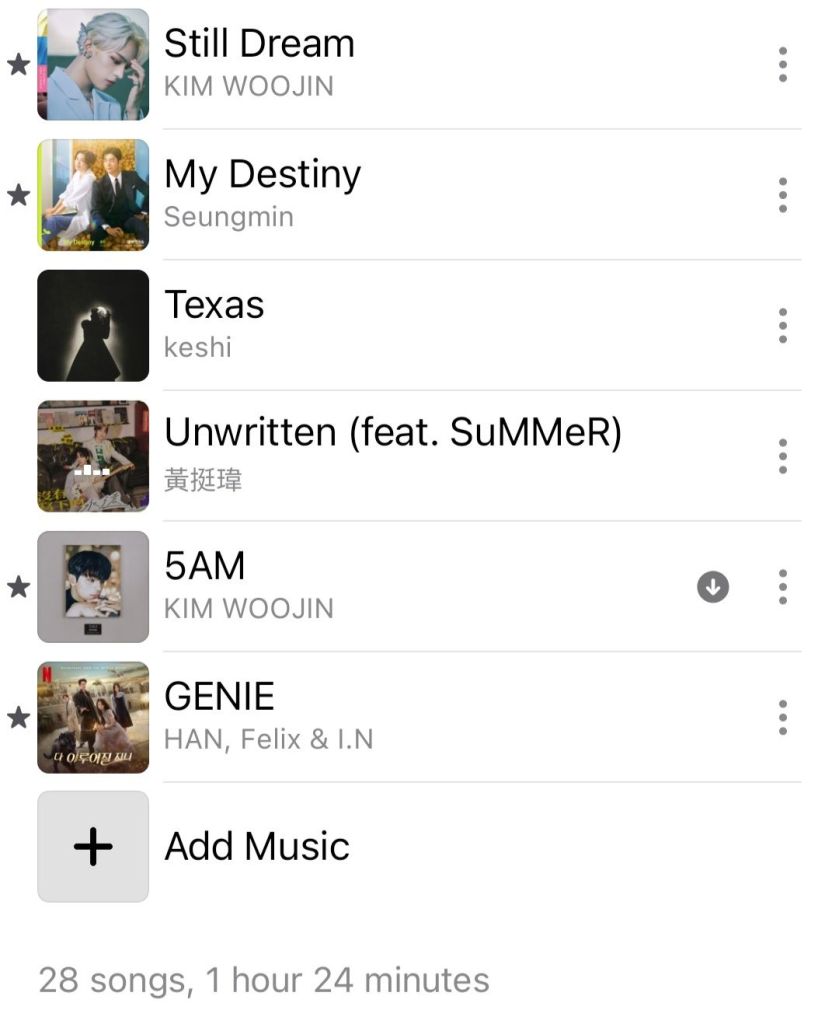The height and width of the screenshot is (1024, 839).
Task: Open more options for My Destiny
Action: pos(782,195)
